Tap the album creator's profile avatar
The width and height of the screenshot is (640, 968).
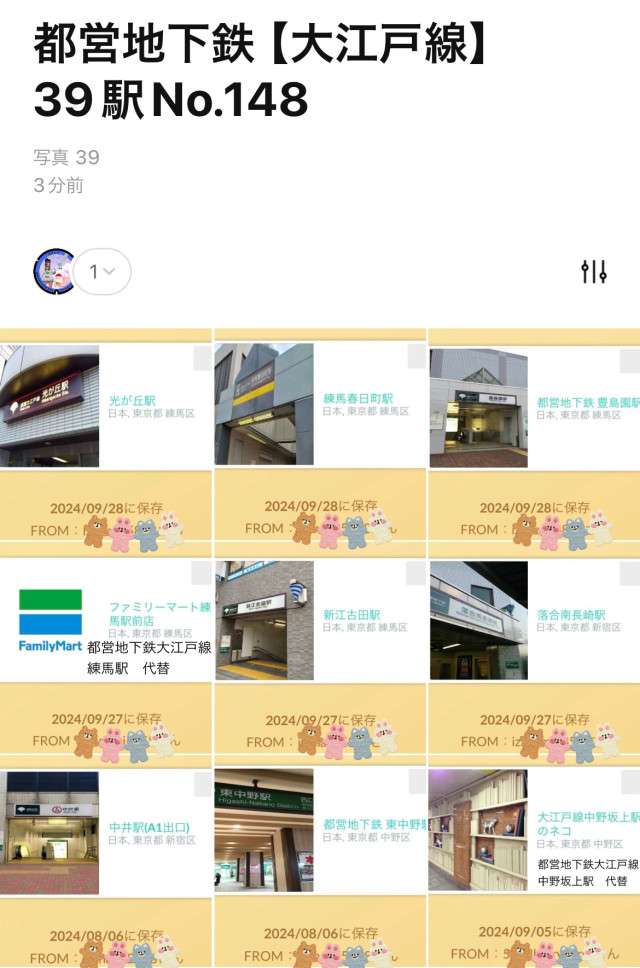tap(54, 271)
